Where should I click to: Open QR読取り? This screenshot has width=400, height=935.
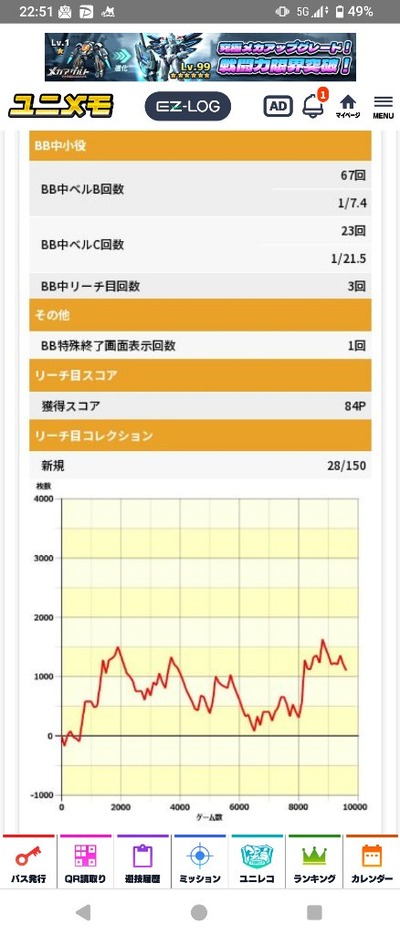pyautogui.click(x=86, y=861)
